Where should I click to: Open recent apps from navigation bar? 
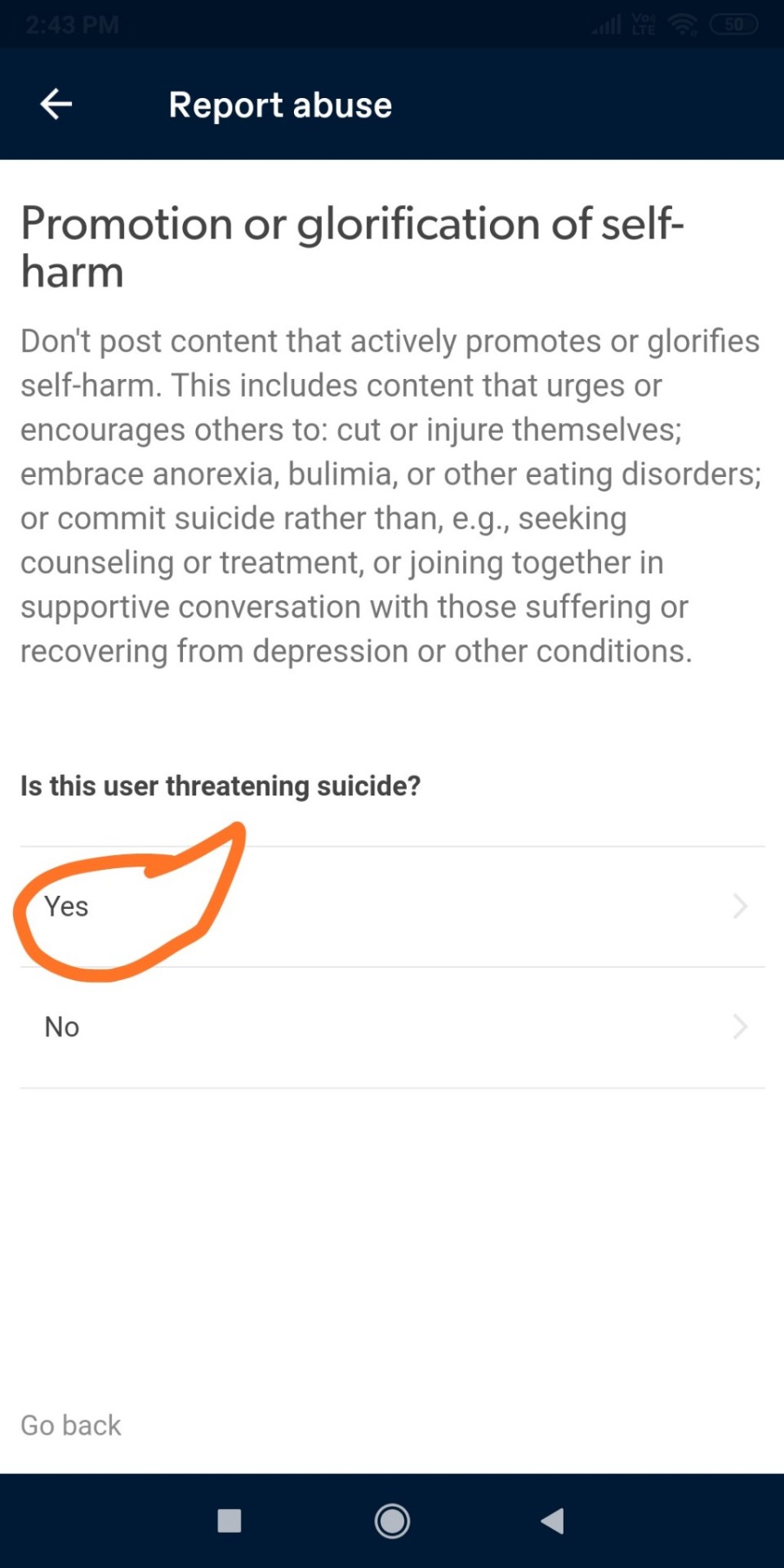click(229, 1521)
